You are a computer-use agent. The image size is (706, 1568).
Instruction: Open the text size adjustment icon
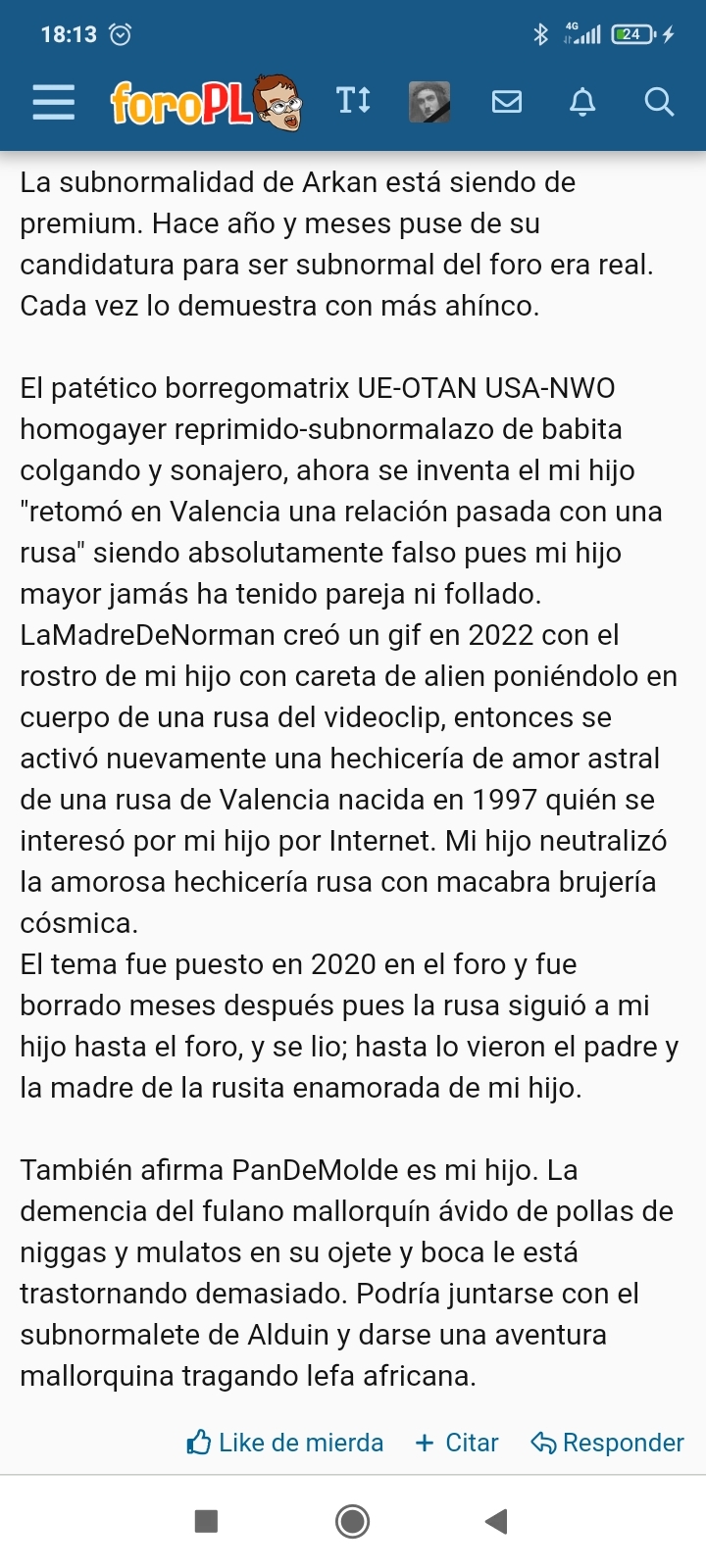coord(353,100)
